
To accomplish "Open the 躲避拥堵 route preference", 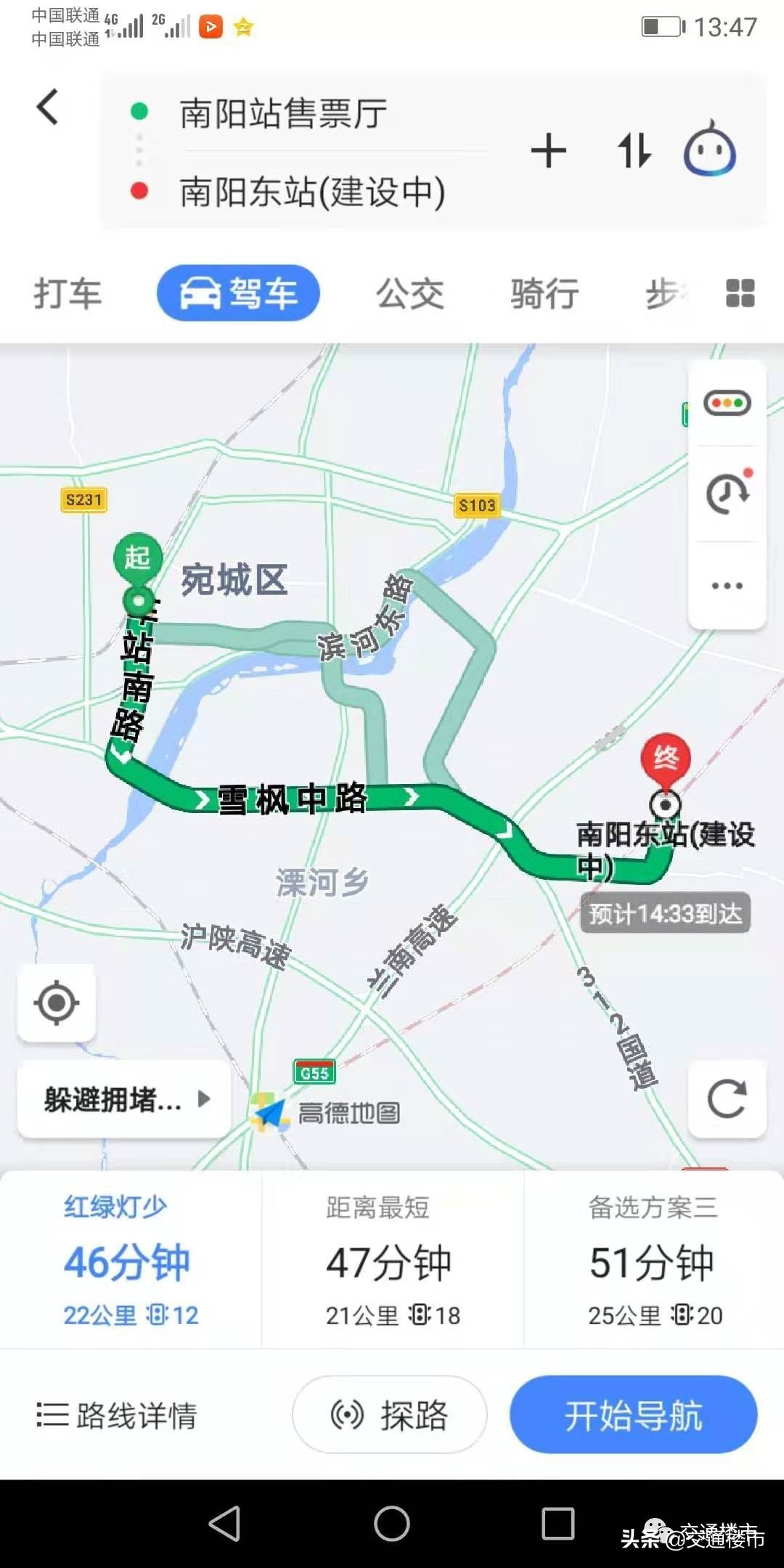I will (125, 1099).
